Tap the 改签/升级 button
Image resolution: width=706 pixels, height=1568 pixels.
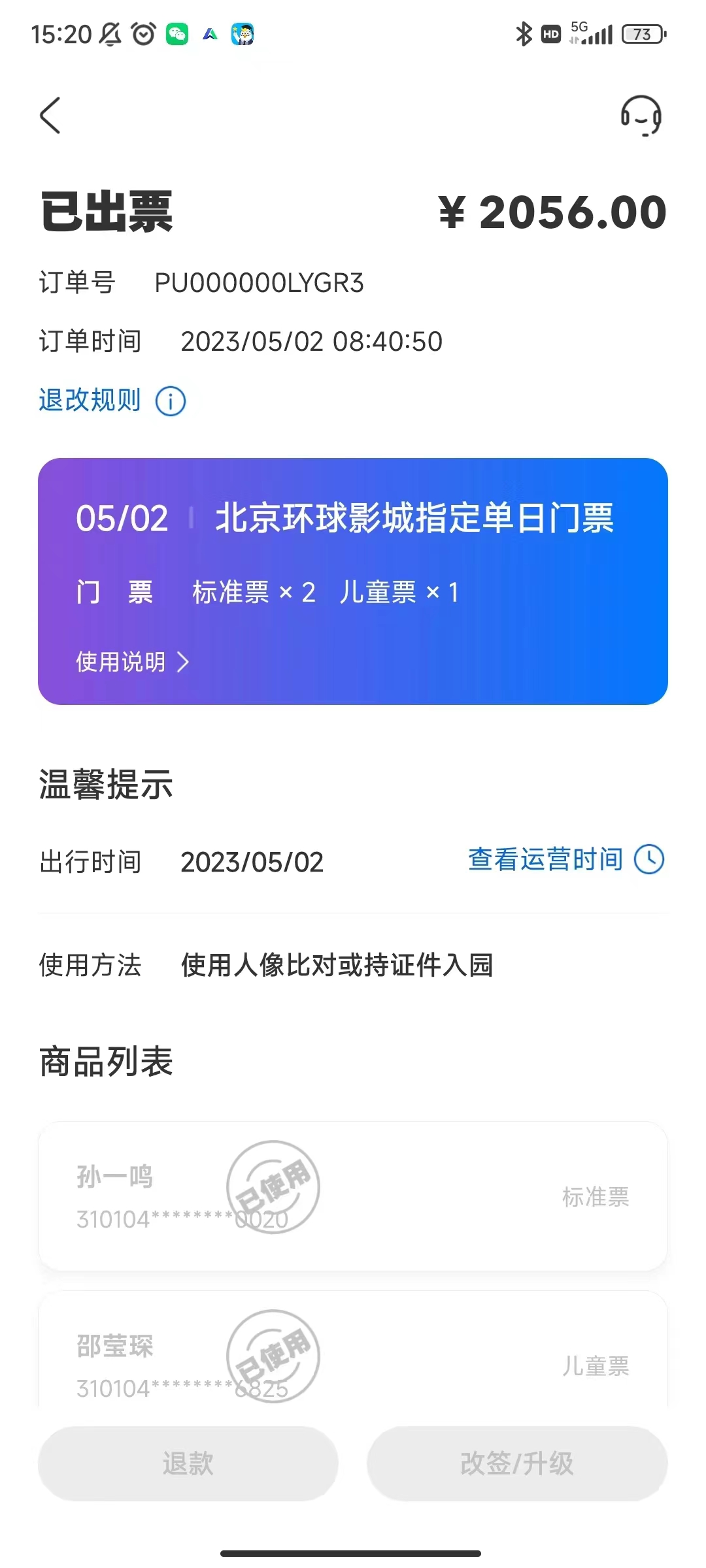(516, 1463)
